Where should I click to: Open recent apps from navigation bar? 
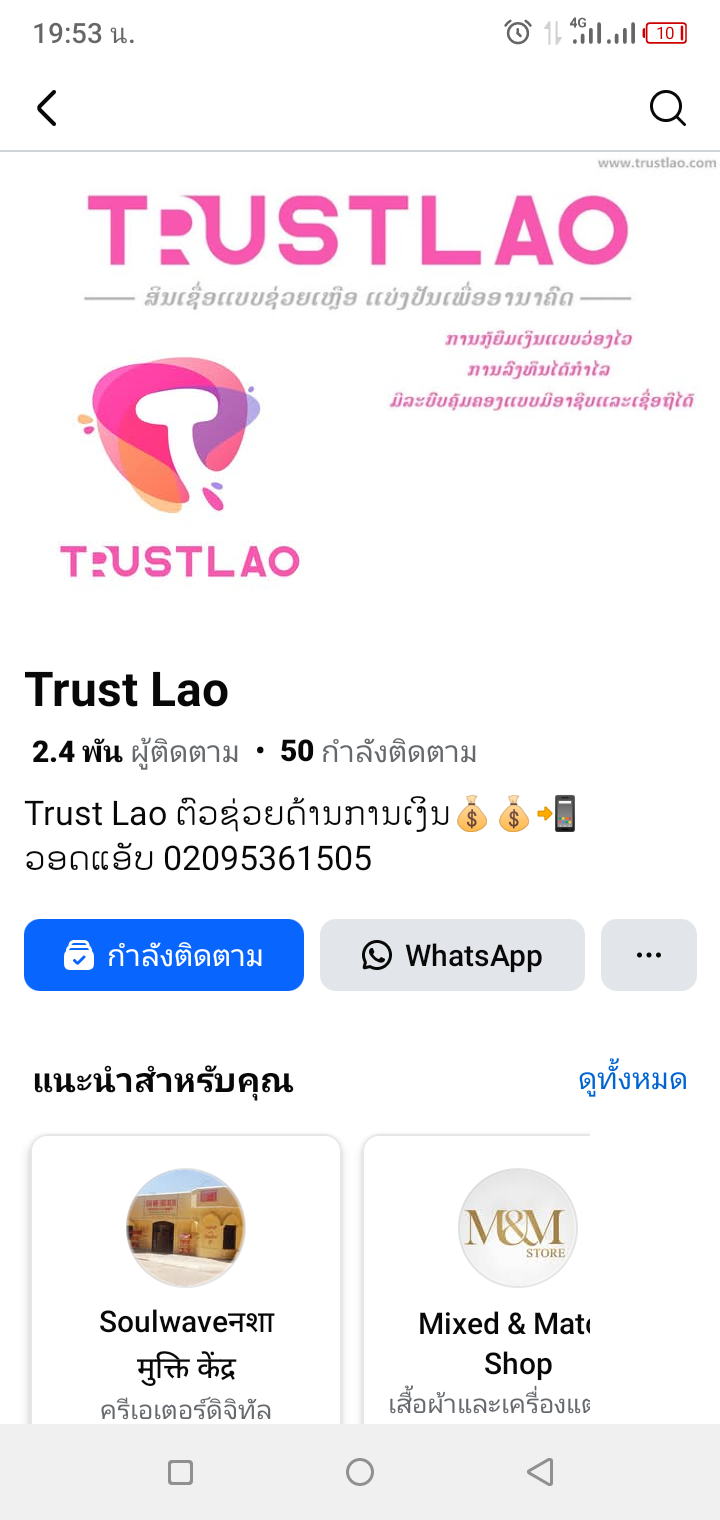[180, 1472]
